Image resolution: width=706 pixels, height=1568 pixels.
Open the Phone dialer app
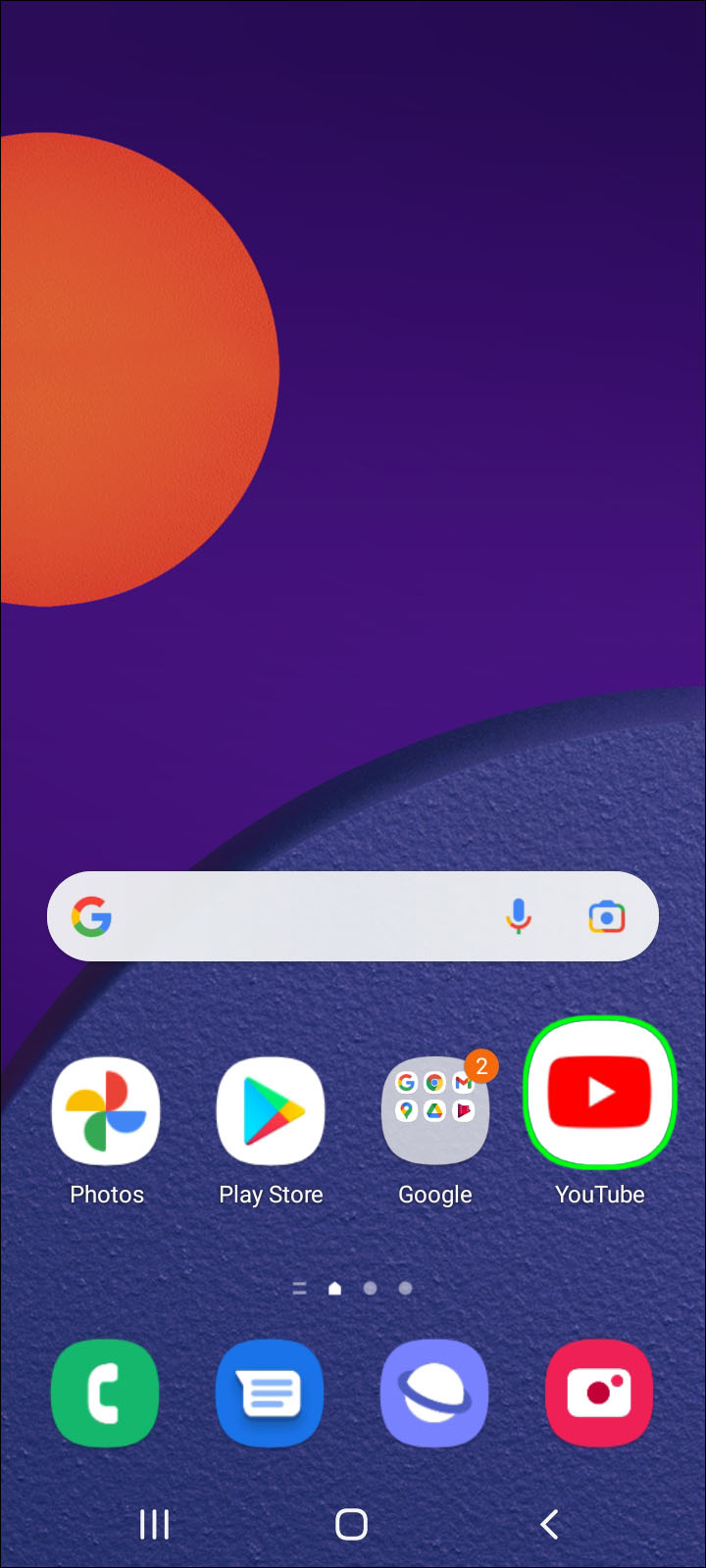(x=105, y=1393)
